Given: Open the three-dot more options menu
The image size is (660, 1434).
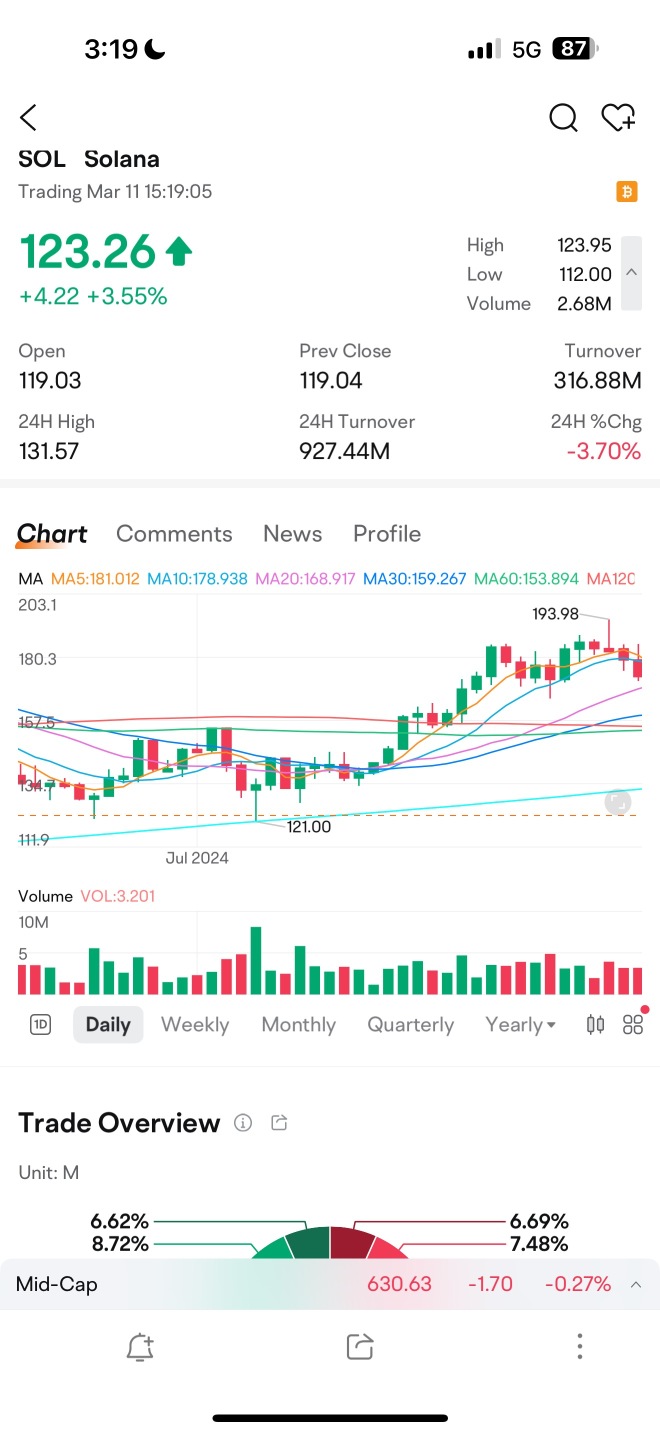Looking at the screenshot, I should (580, 1346).
